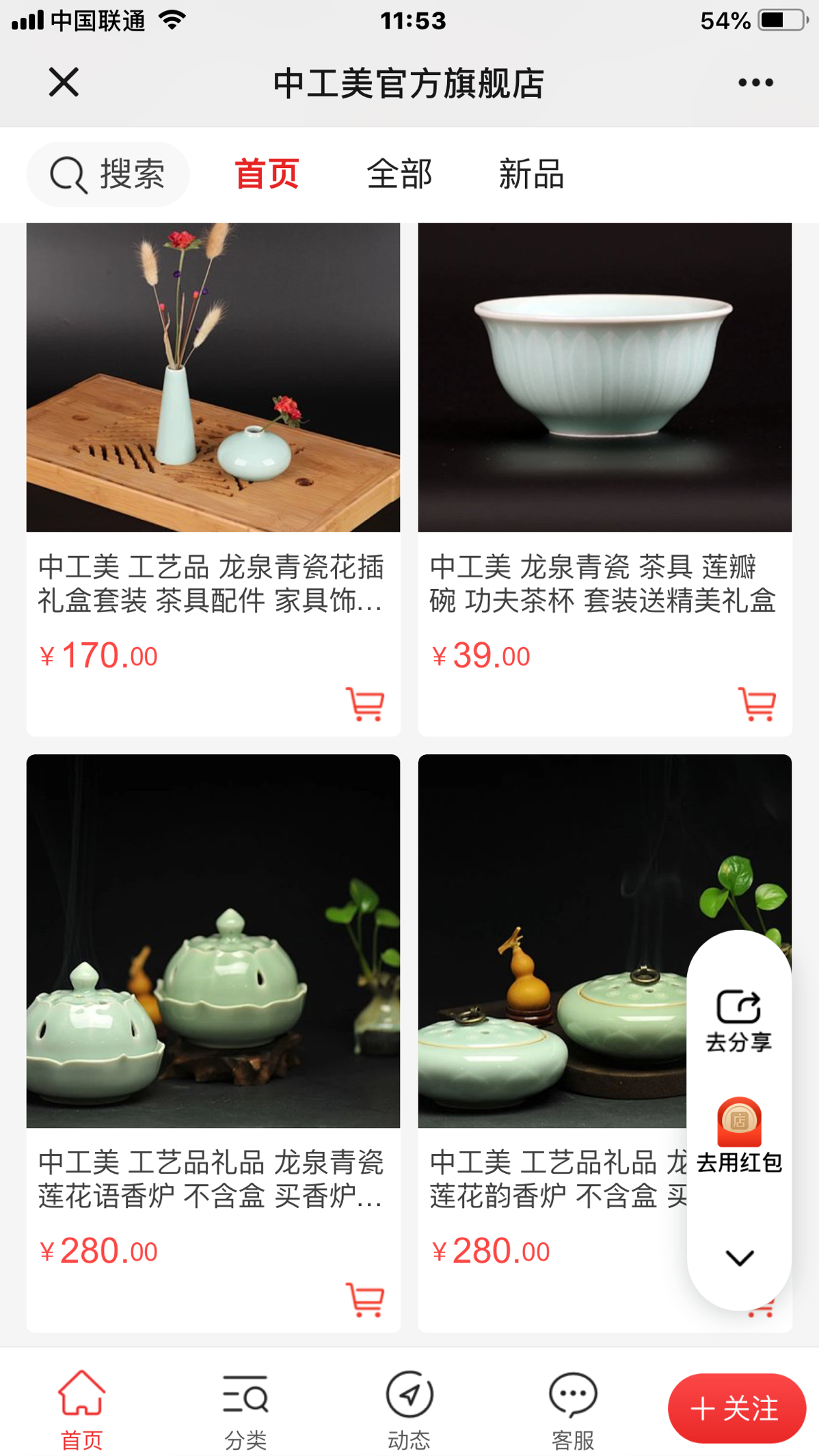Open the 龙泉青瓷花插 礼盒套装 product

point(213,378)
